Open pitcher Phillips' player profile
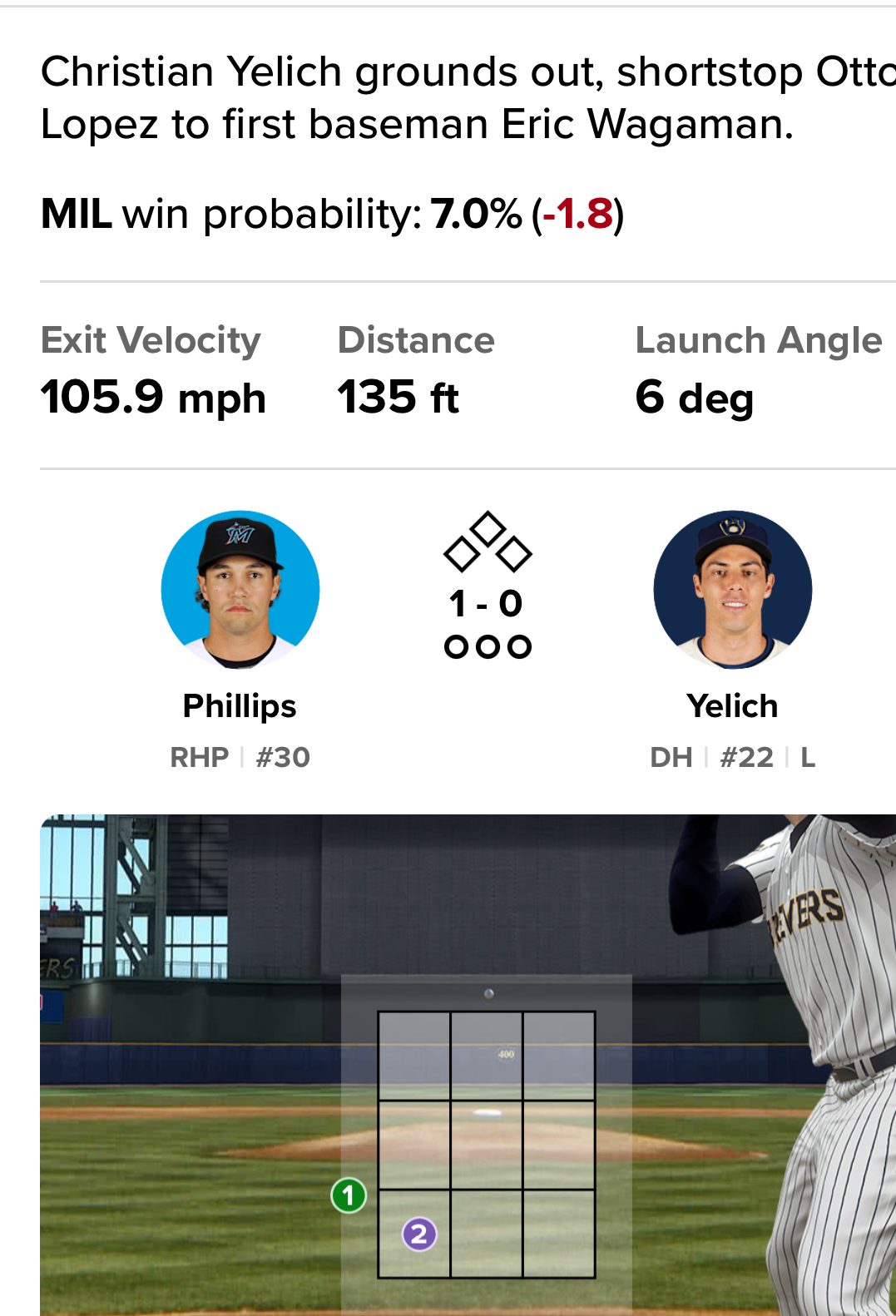 click(240, 590)
